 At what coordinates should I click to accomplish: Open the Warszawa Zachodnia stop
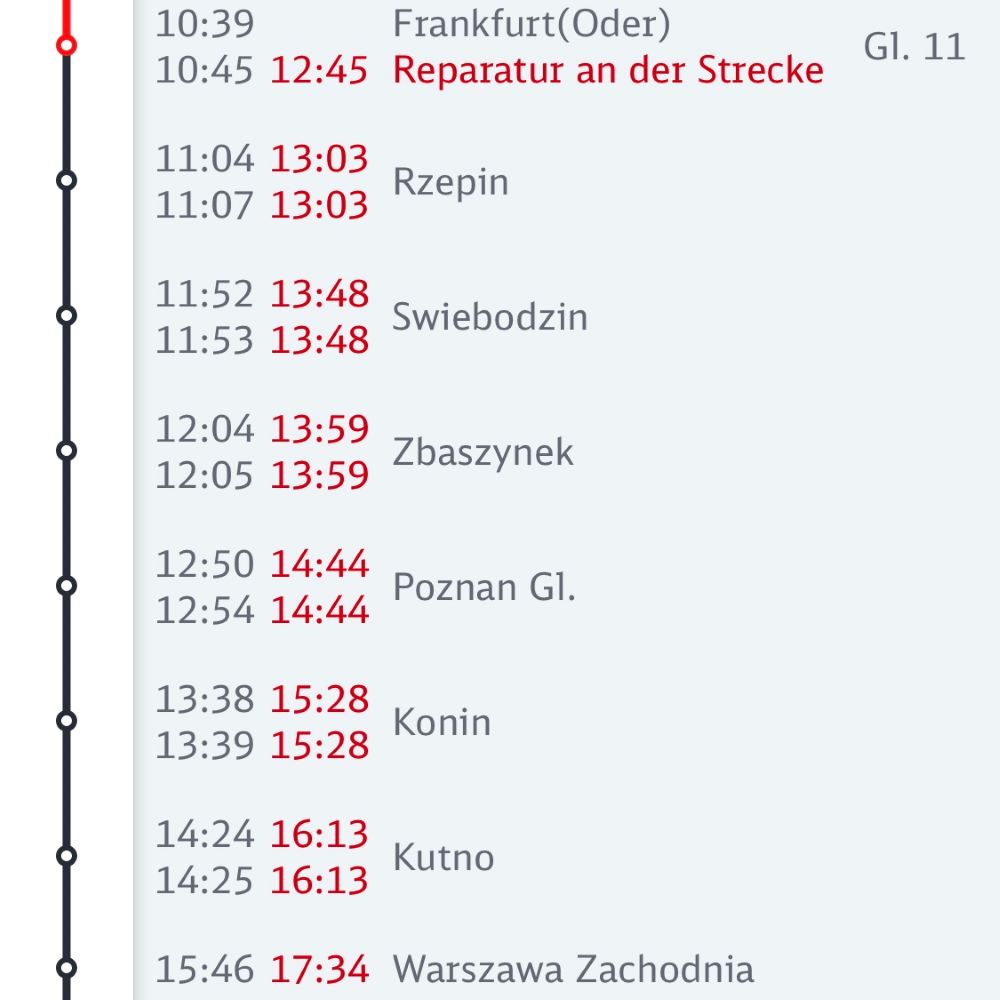573,968
